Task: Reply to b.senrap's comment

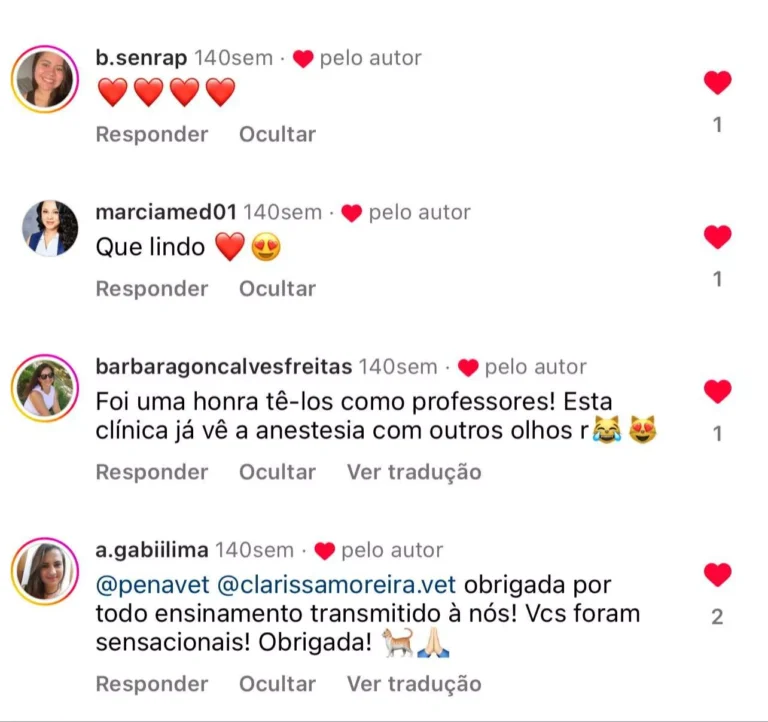Action: [x=152, y=134]
